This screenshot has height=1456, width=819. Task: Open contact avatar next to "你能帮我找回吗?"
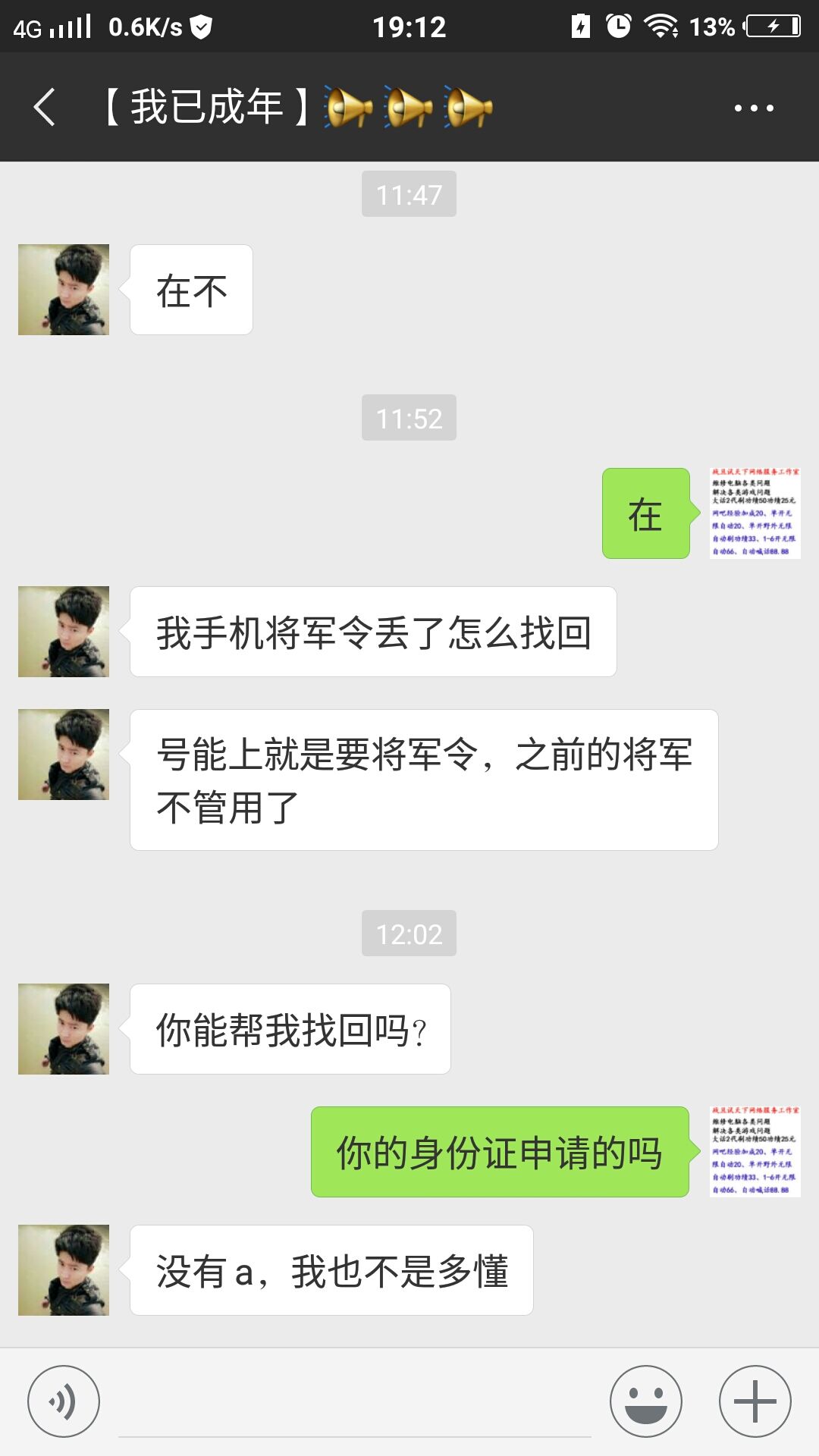tap(64, 1029)
